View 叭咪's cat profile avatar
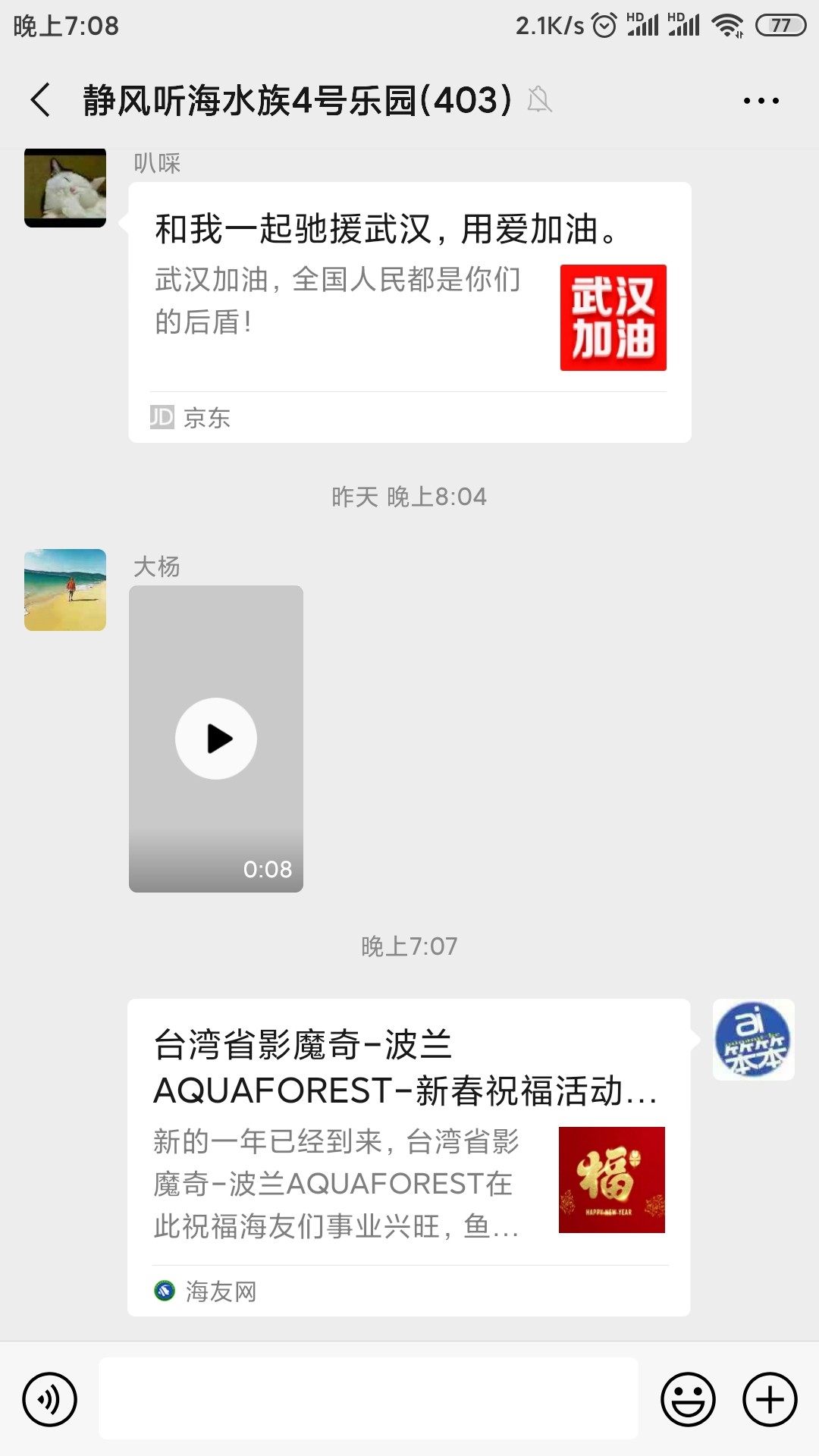 [65, 188]
